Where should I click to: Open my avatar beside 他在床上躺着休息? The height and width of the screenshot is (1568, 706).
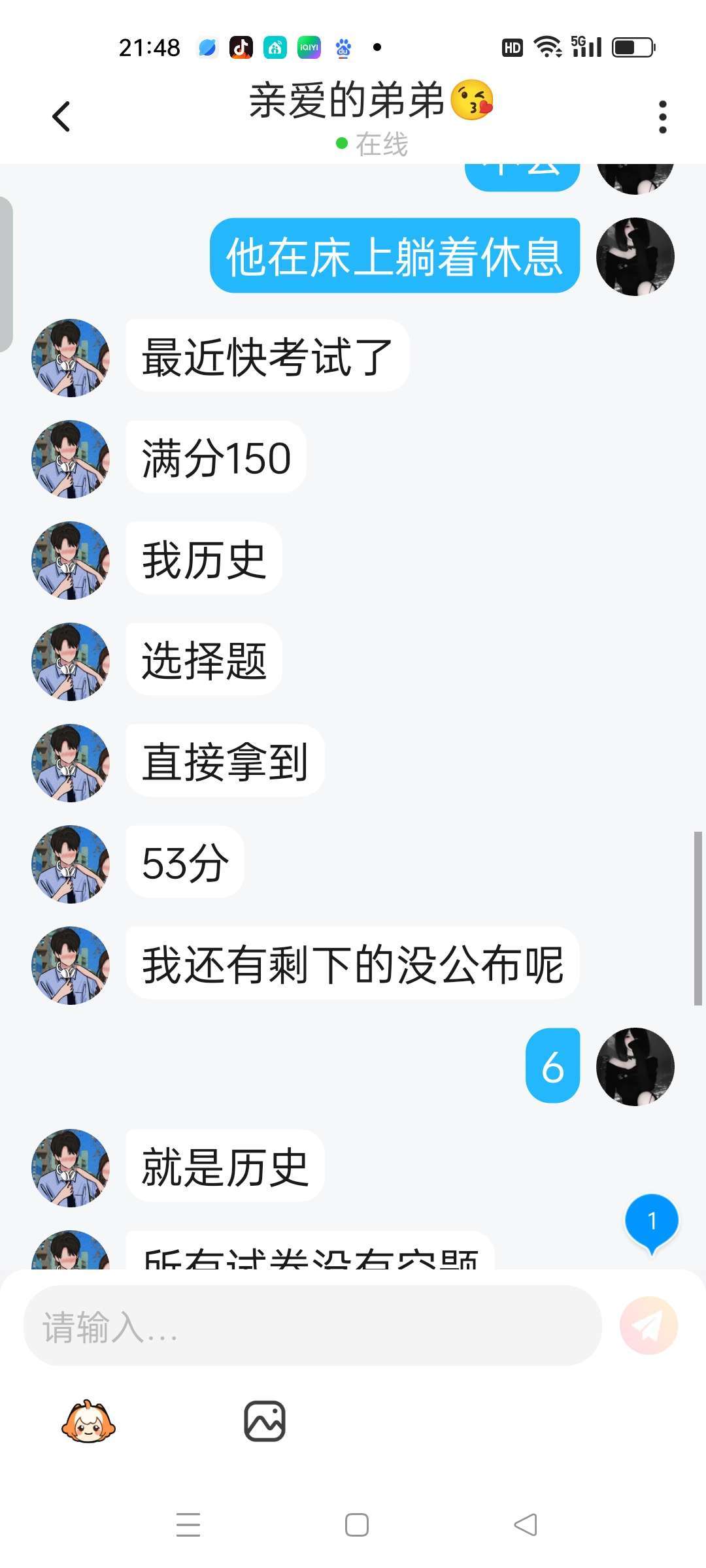[x=635, y=256]
